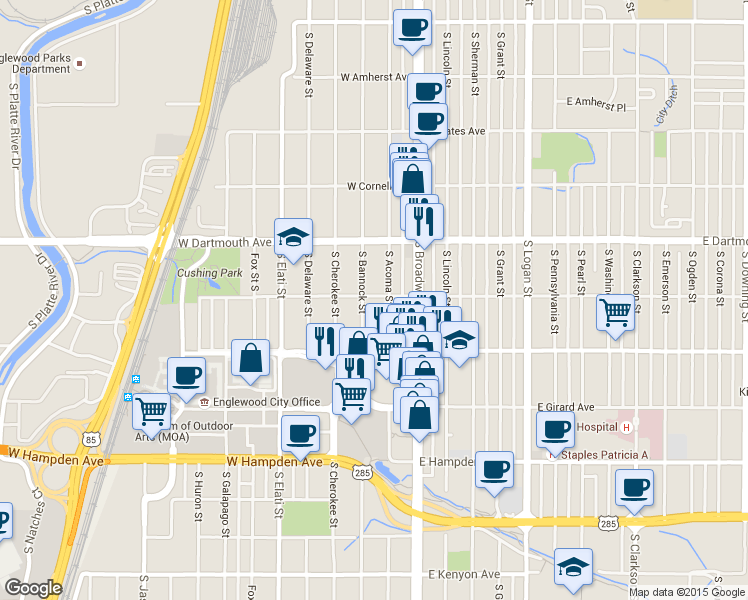Tap the coffee marker below E Hampden label

point(495,473)
